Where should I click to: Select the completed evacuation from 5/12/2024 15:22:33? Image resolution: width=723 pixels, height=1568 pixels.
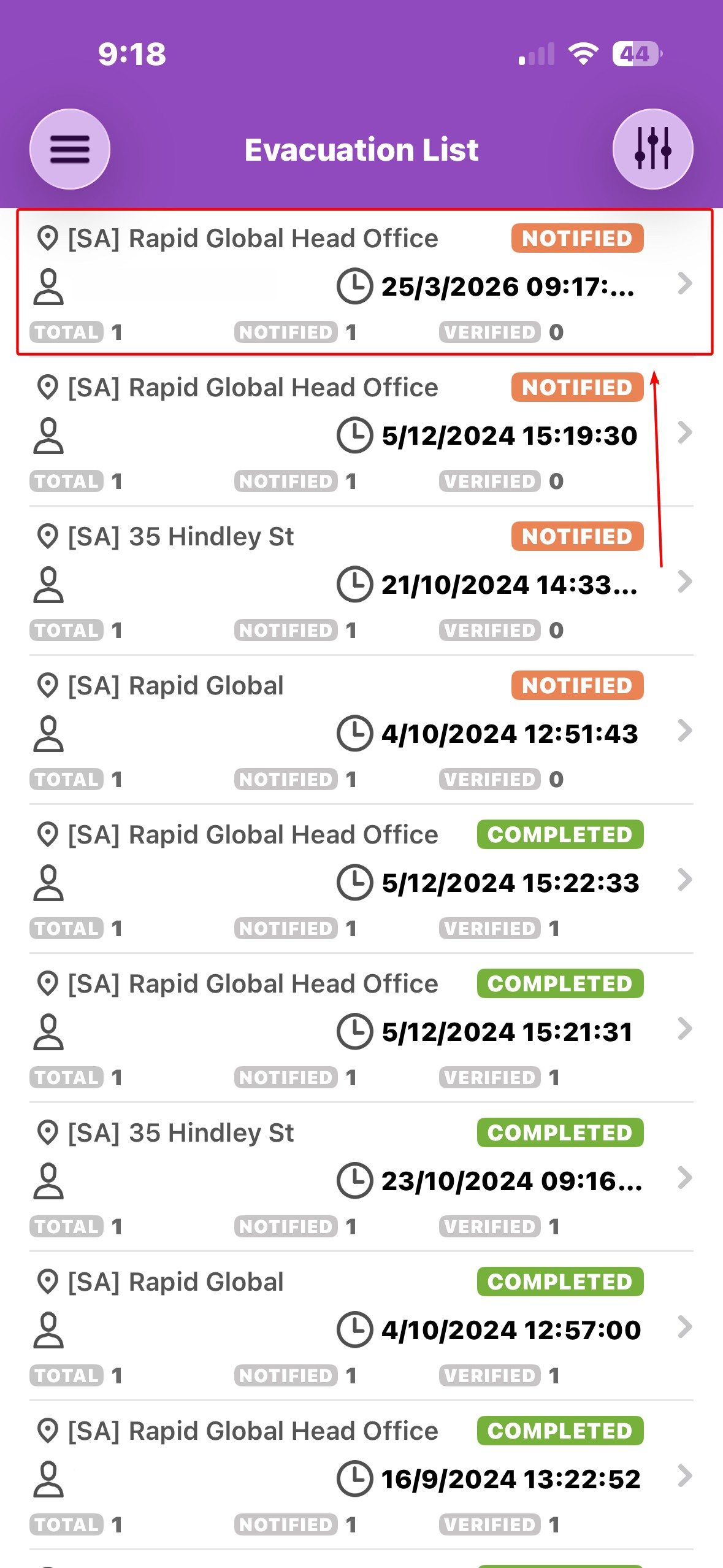362,880
